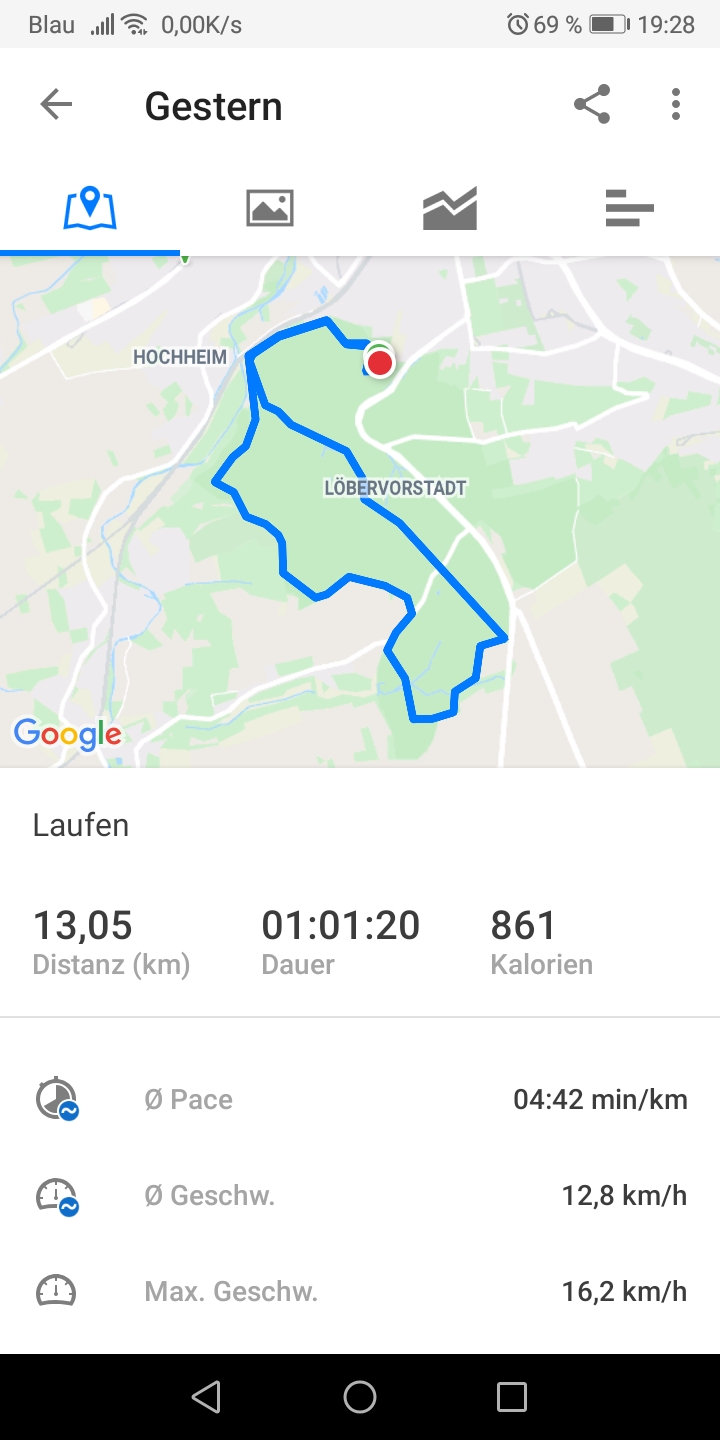The height and width of the screenshot is (1440, 720).
Task: Select the map tab
Action: coord(90,208)
